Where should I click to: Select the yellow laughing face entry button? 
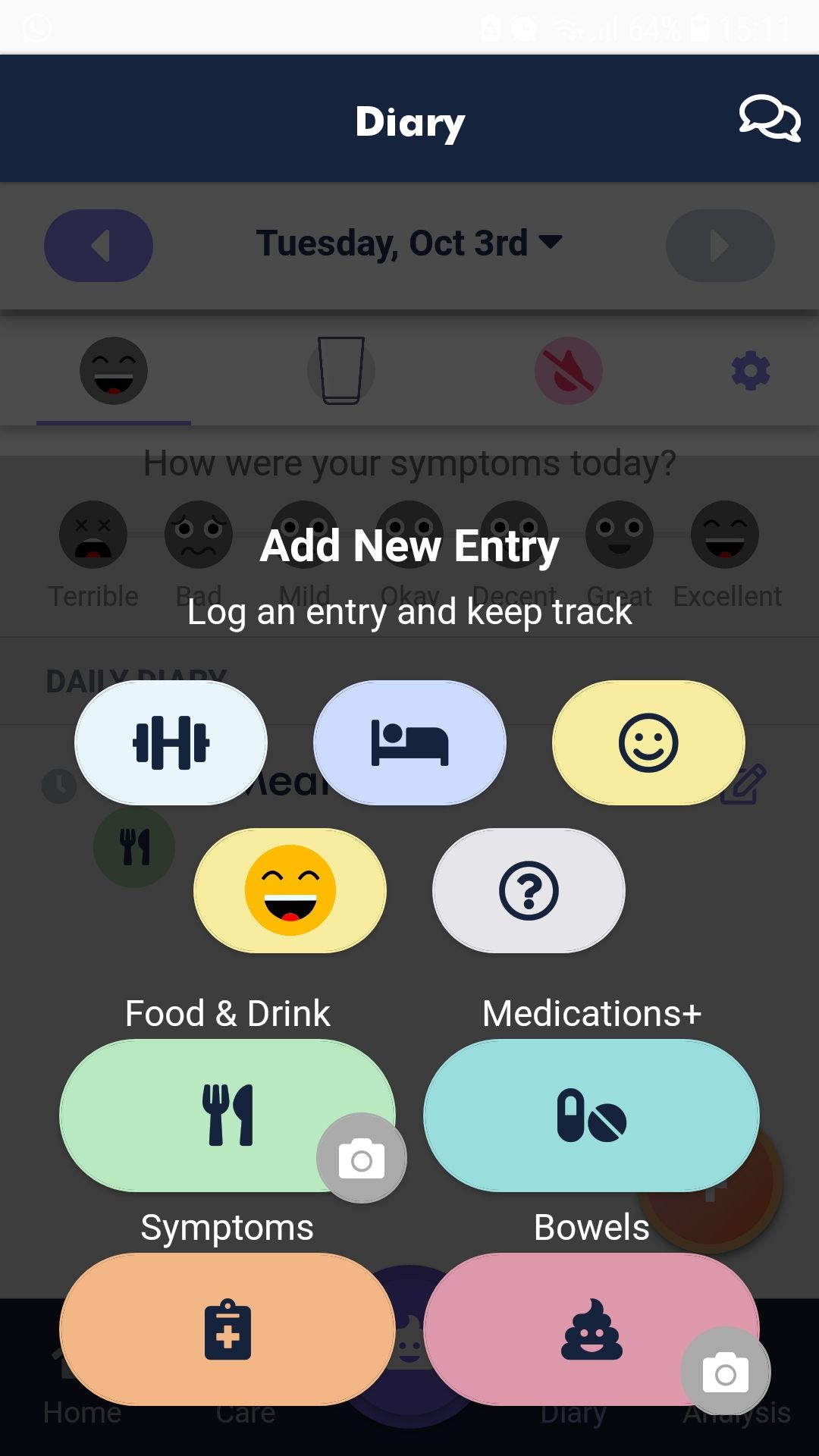click(290, 890)
